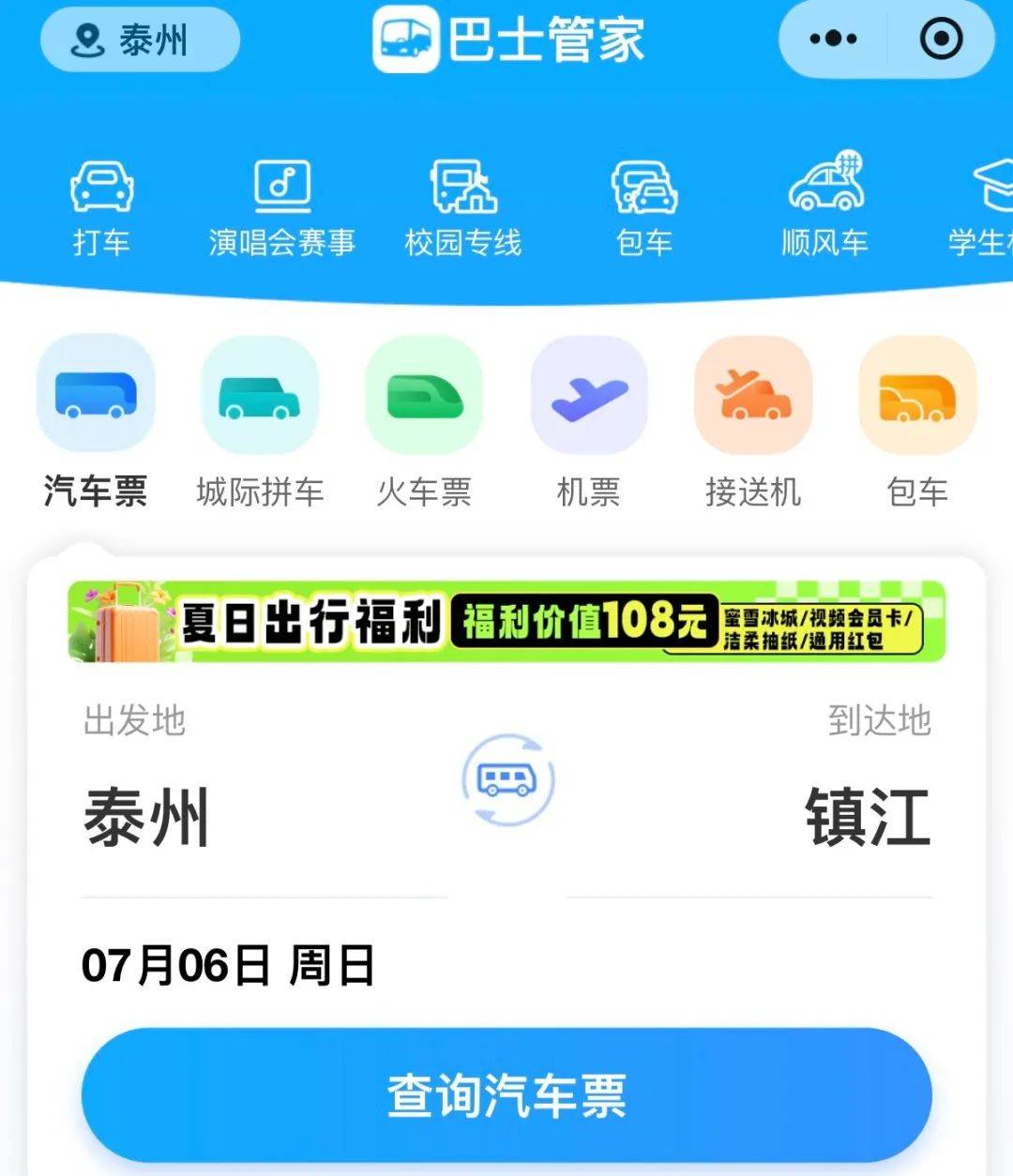Open 校园专线 campus lines
1013x1176 pixels.
coord(462,207)
